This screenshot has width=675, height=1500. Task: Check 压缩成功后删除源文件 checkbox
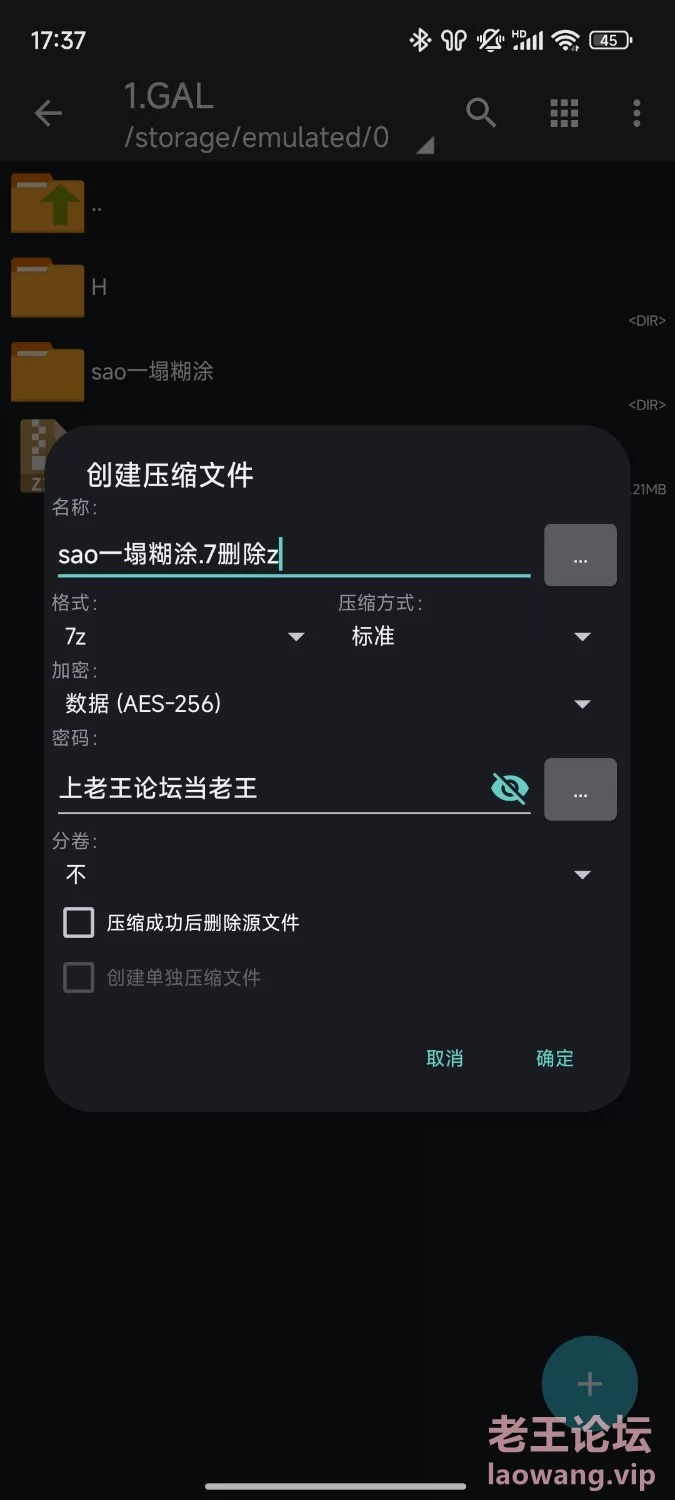(x=79, y=922)
